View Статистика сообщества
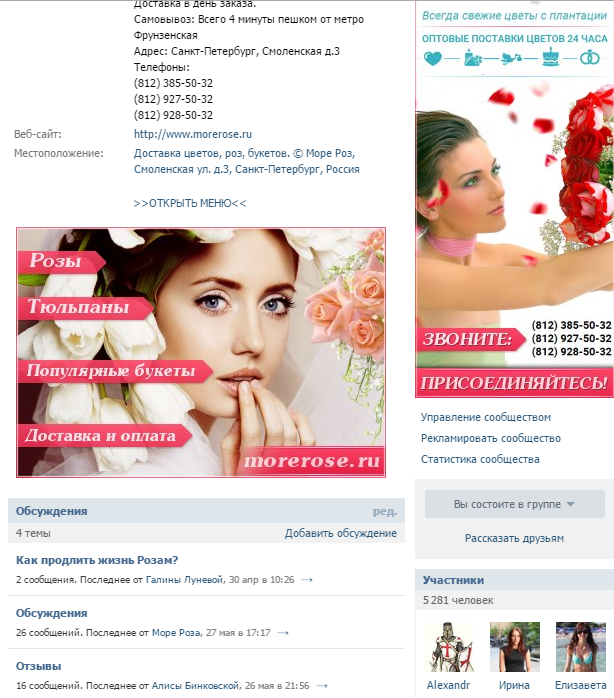 (480, 459)
